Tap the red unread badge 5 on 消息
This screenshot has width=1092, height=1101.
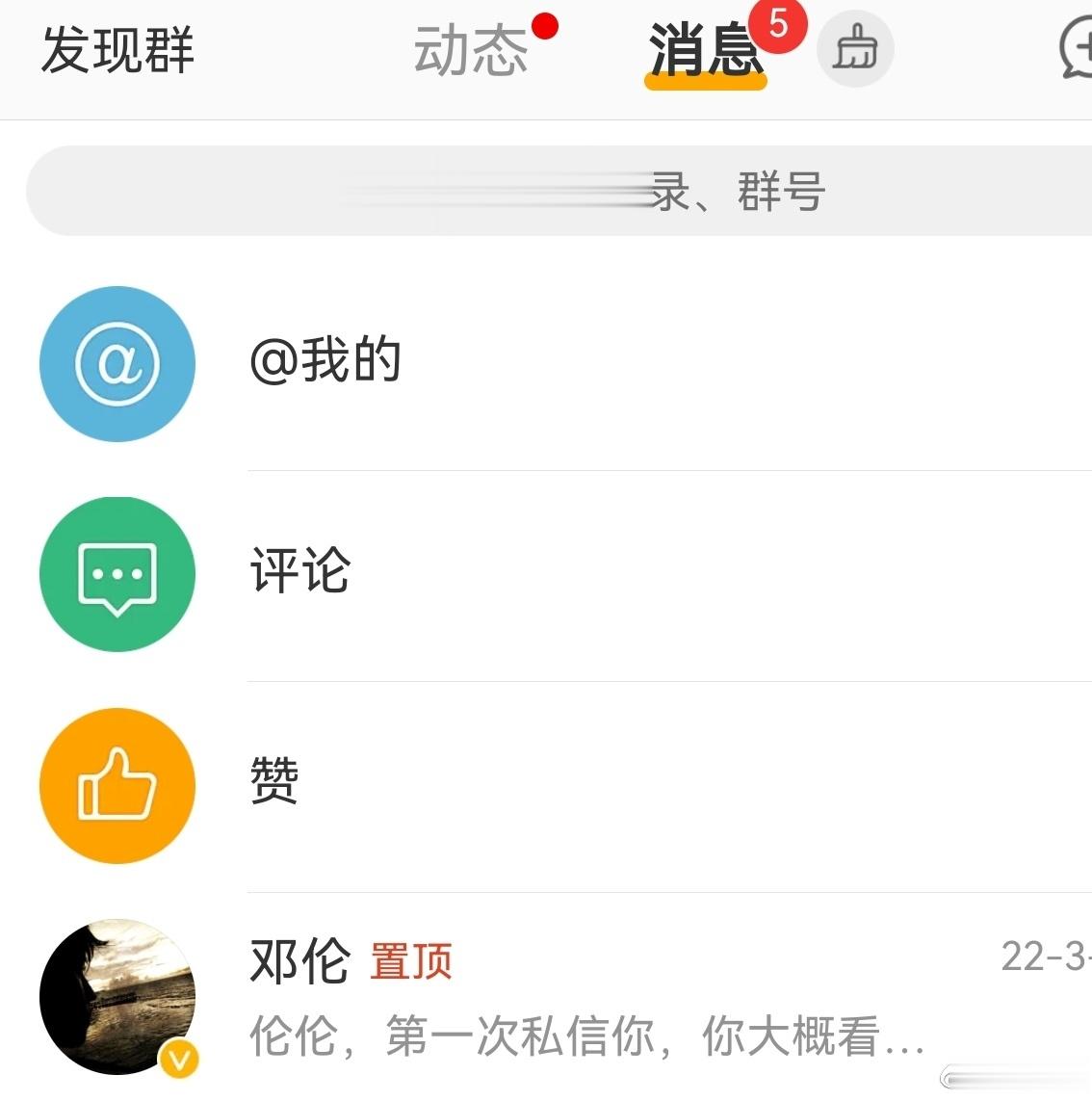(778, 29)
